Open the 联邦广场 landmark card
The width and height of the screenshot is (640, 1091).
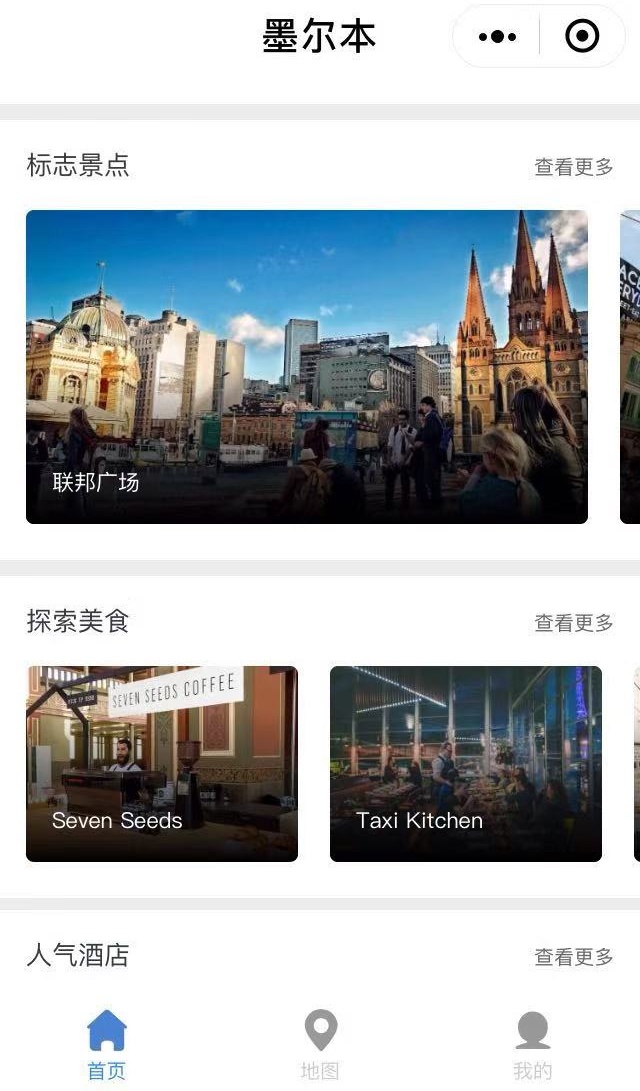coord(307,367)
